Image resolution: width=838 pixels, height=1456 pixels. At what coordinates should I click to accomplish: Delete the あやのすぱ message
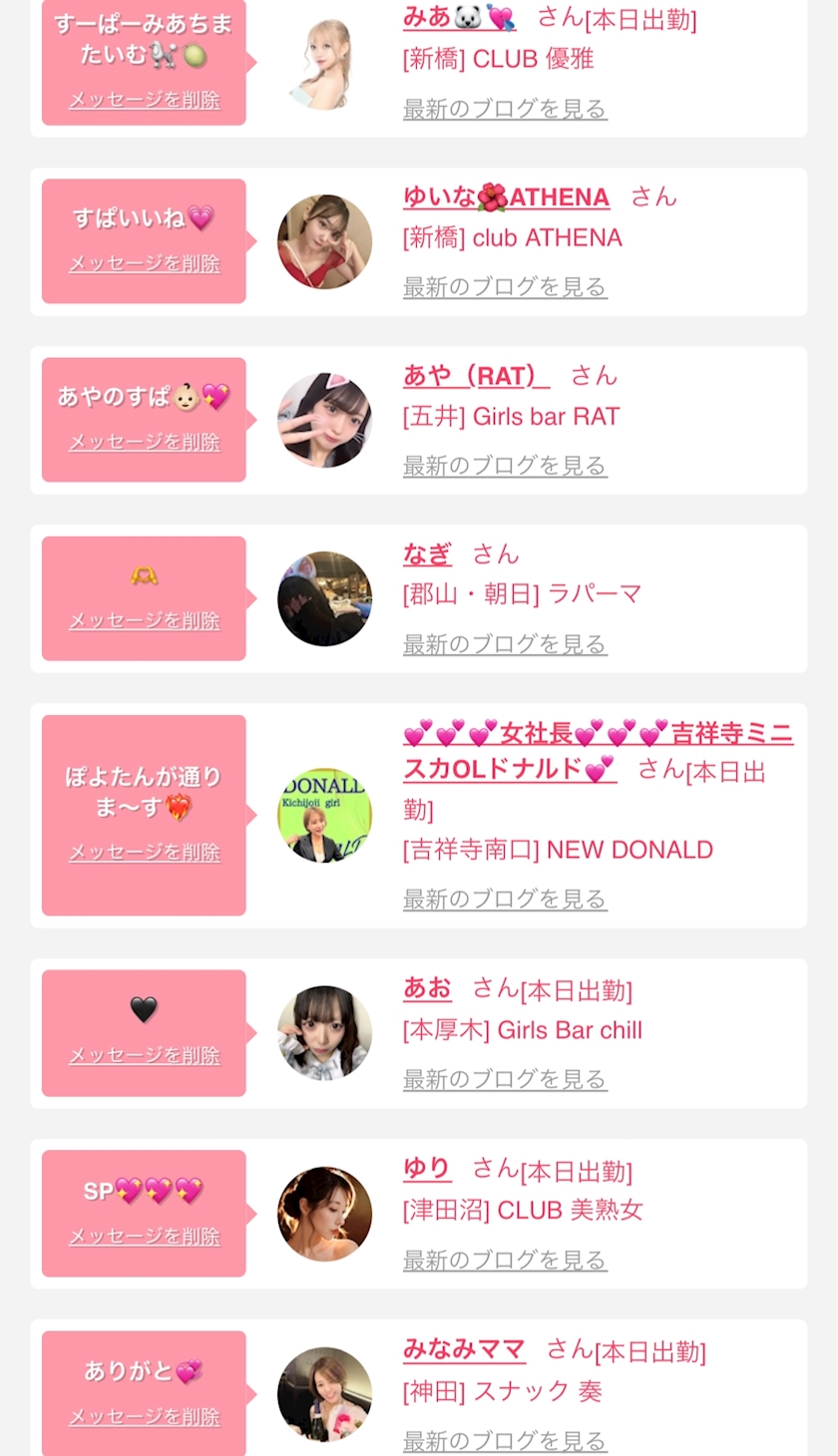[x=145, y=442]
